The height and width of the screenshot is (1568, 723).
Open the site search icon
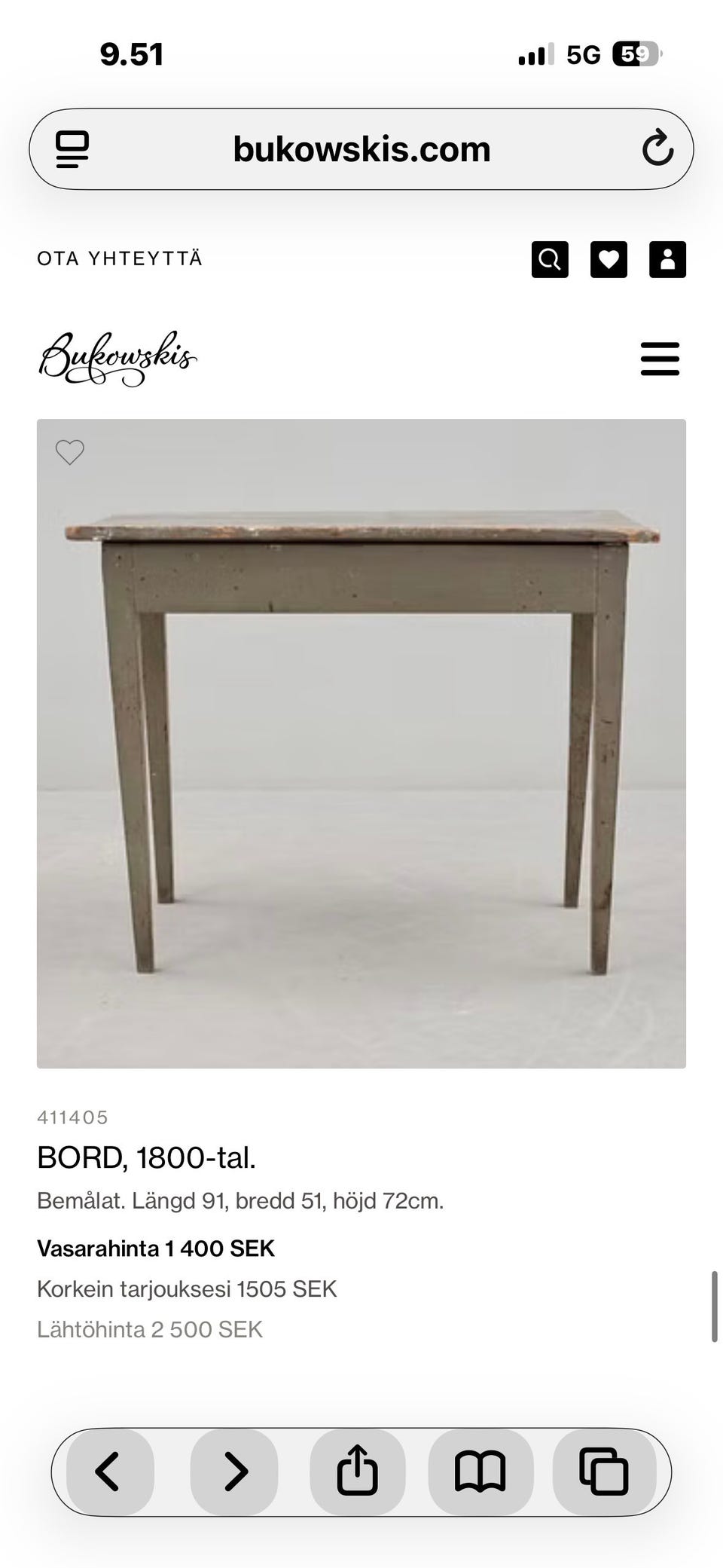pyautogui.click(x=550, y=260)
